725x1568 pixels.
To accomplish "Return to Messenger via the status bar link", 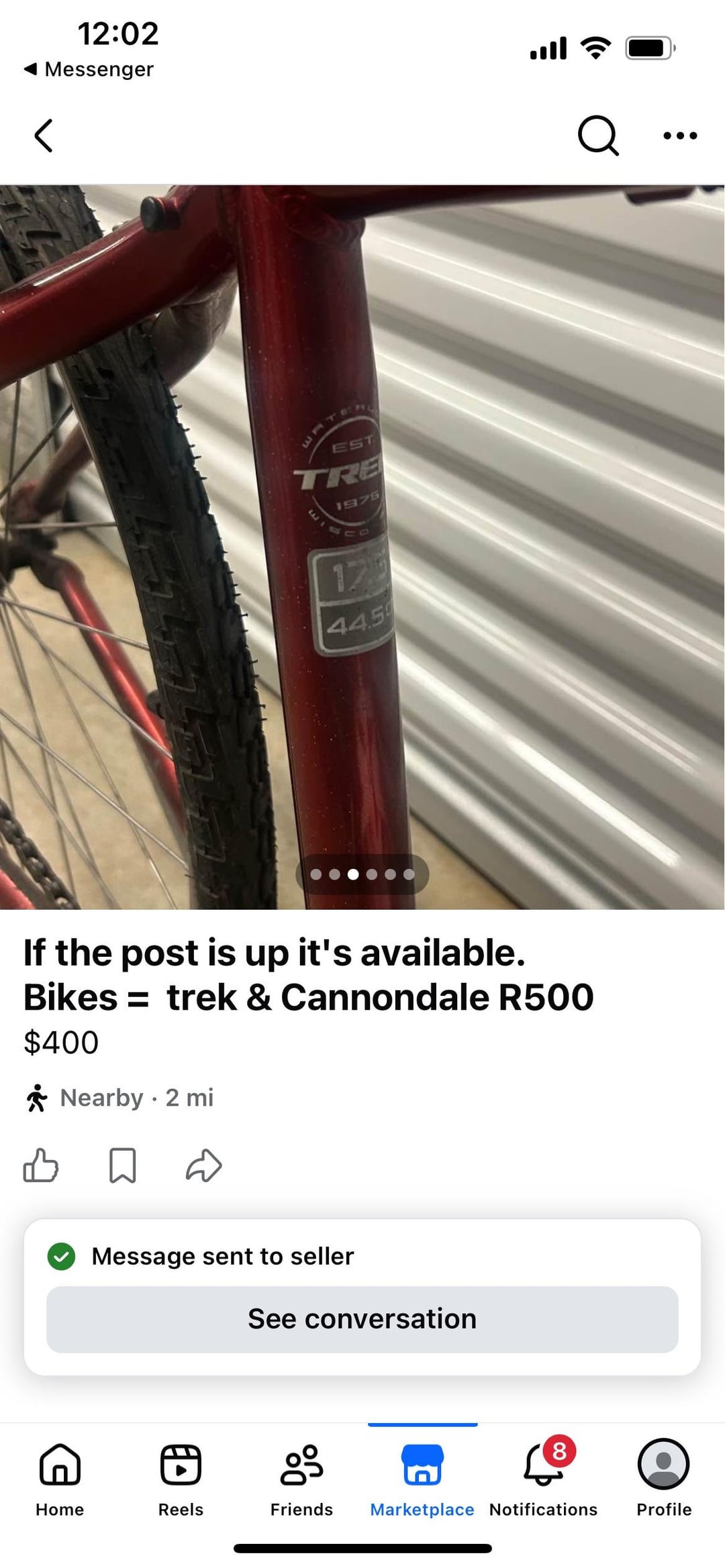I will point(89,69).
